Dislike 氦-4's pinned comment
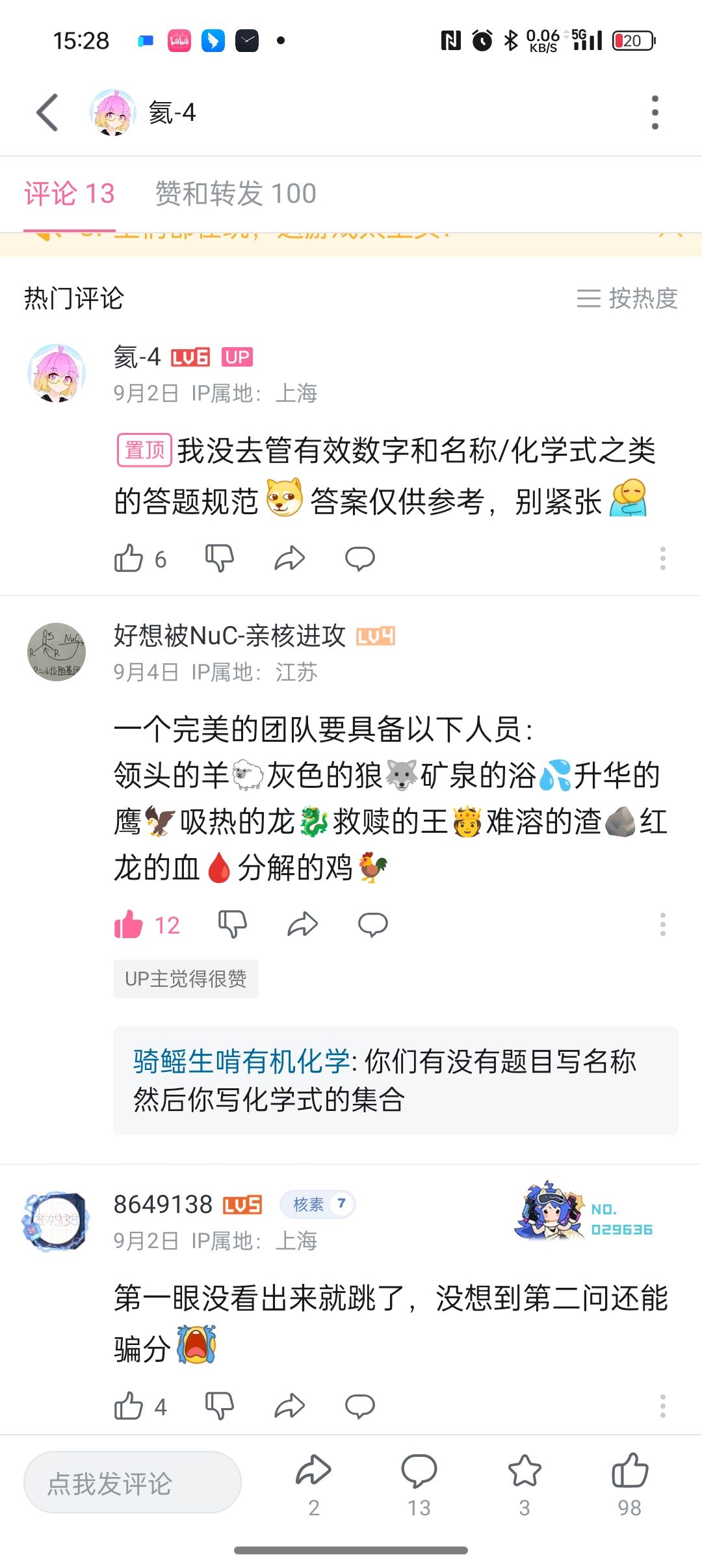Image resolution: width=702 pixels, height=1568 pixels. tap(219, 558)
